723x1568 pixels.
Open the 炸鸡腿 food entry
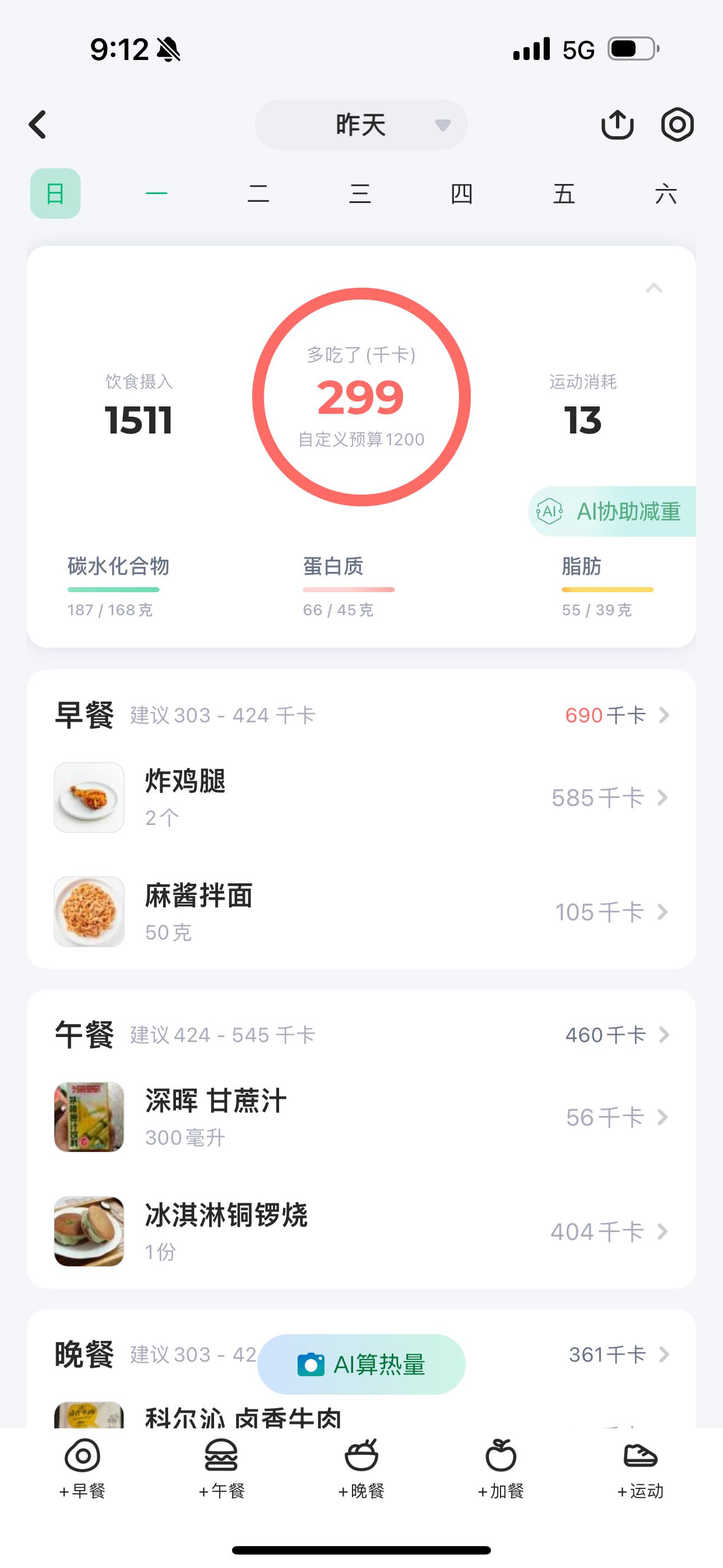(x=361, y=797)
